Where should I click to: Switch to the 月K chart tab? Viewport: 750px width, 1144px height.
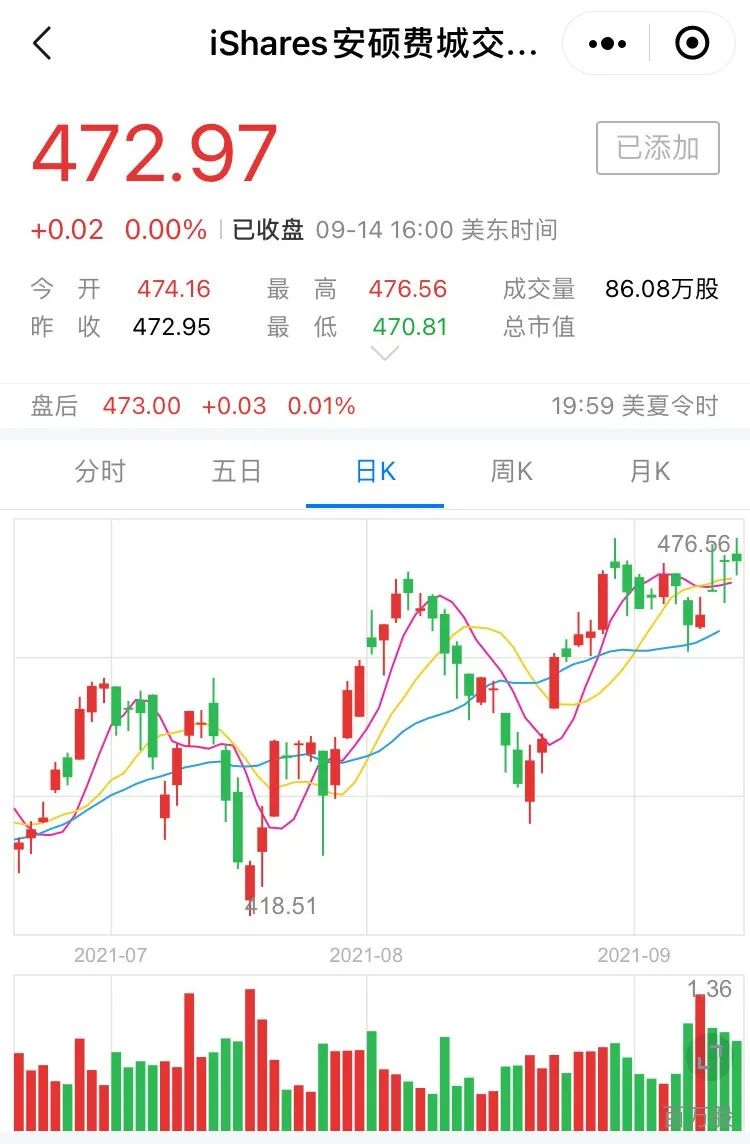coord(649,471)
